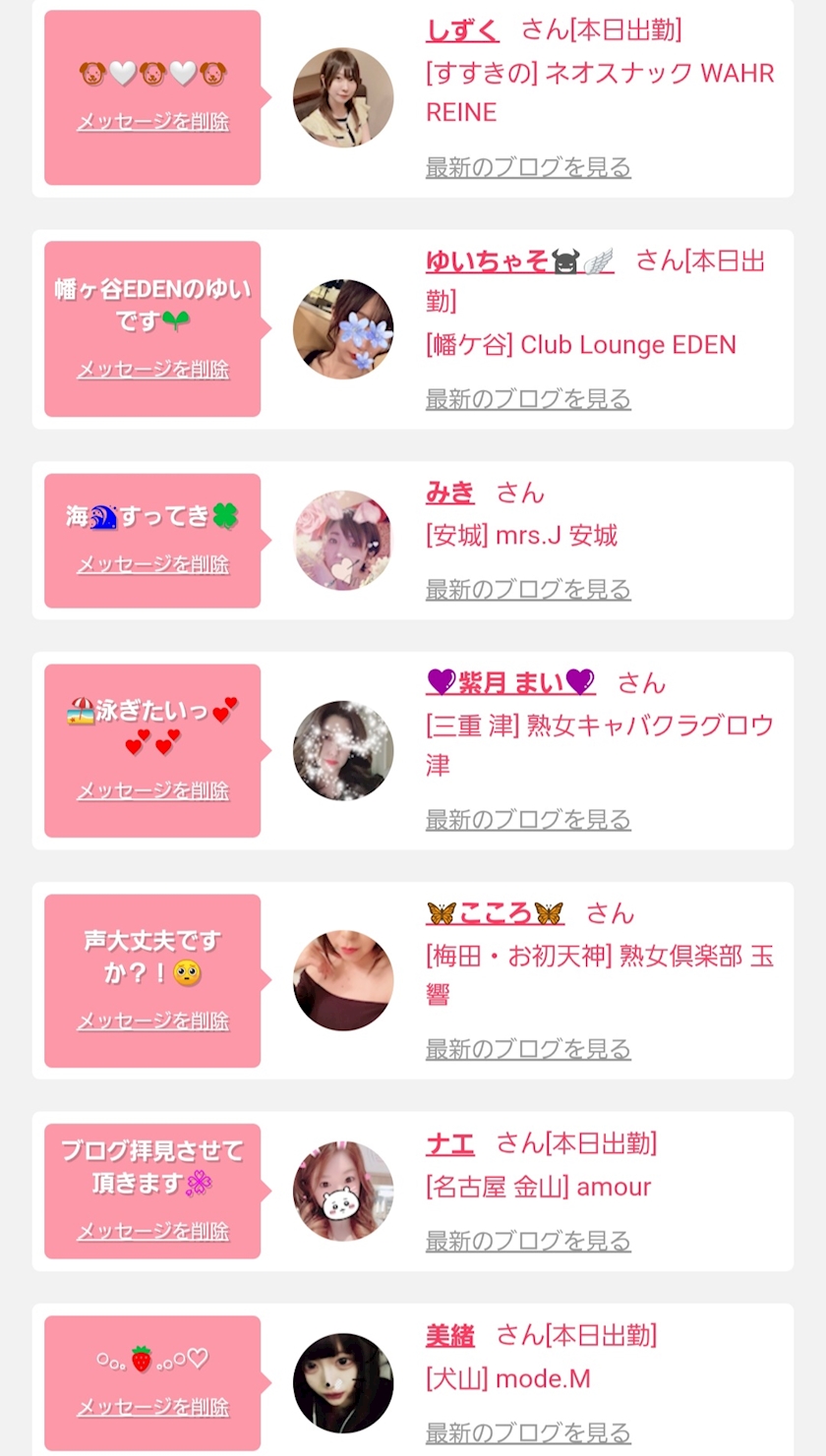Delete the 幡ヶ谷EDENのゆいです message

[x=152, y=370]
